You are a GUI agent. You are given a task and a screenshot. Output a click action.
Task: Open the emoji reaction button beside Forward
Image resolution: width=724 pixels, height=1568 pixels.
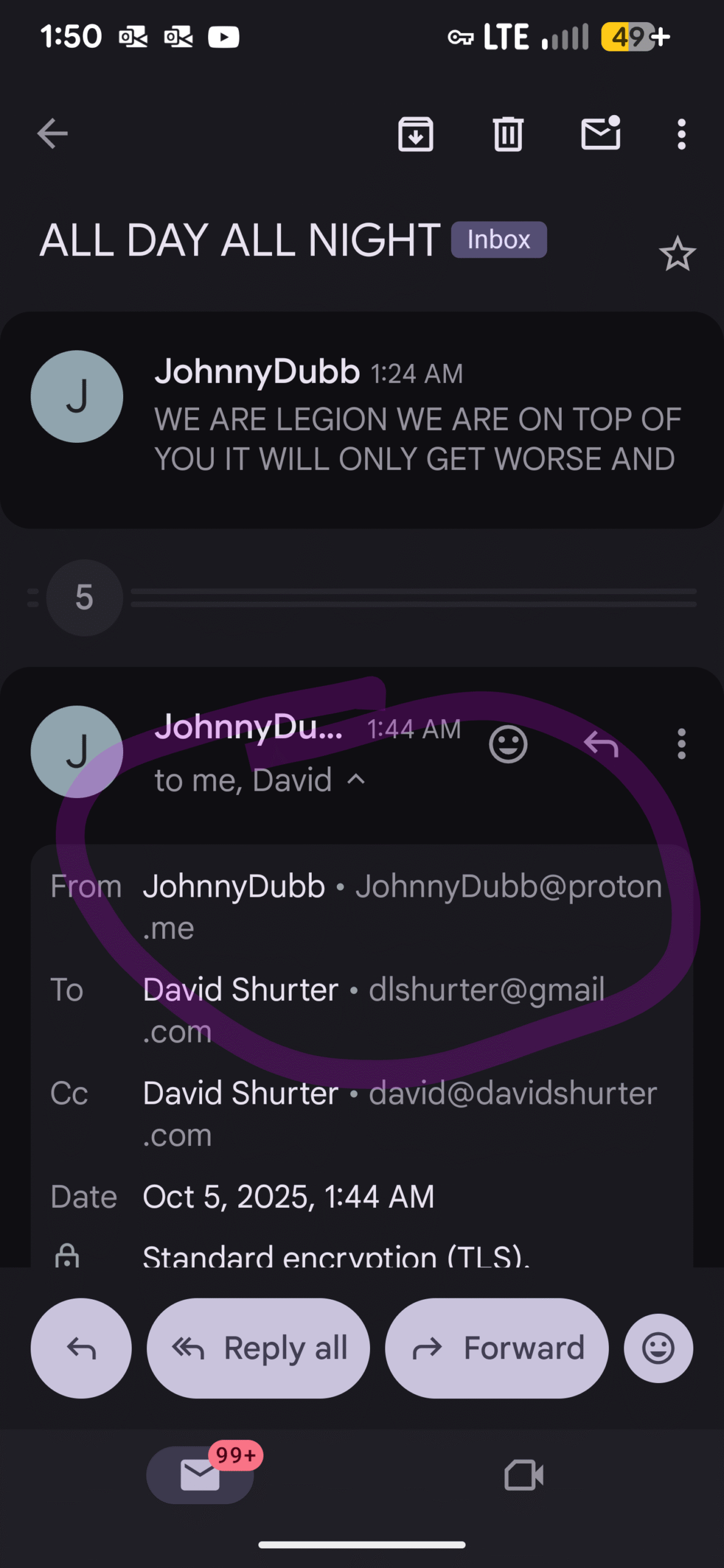point(658,1348)
